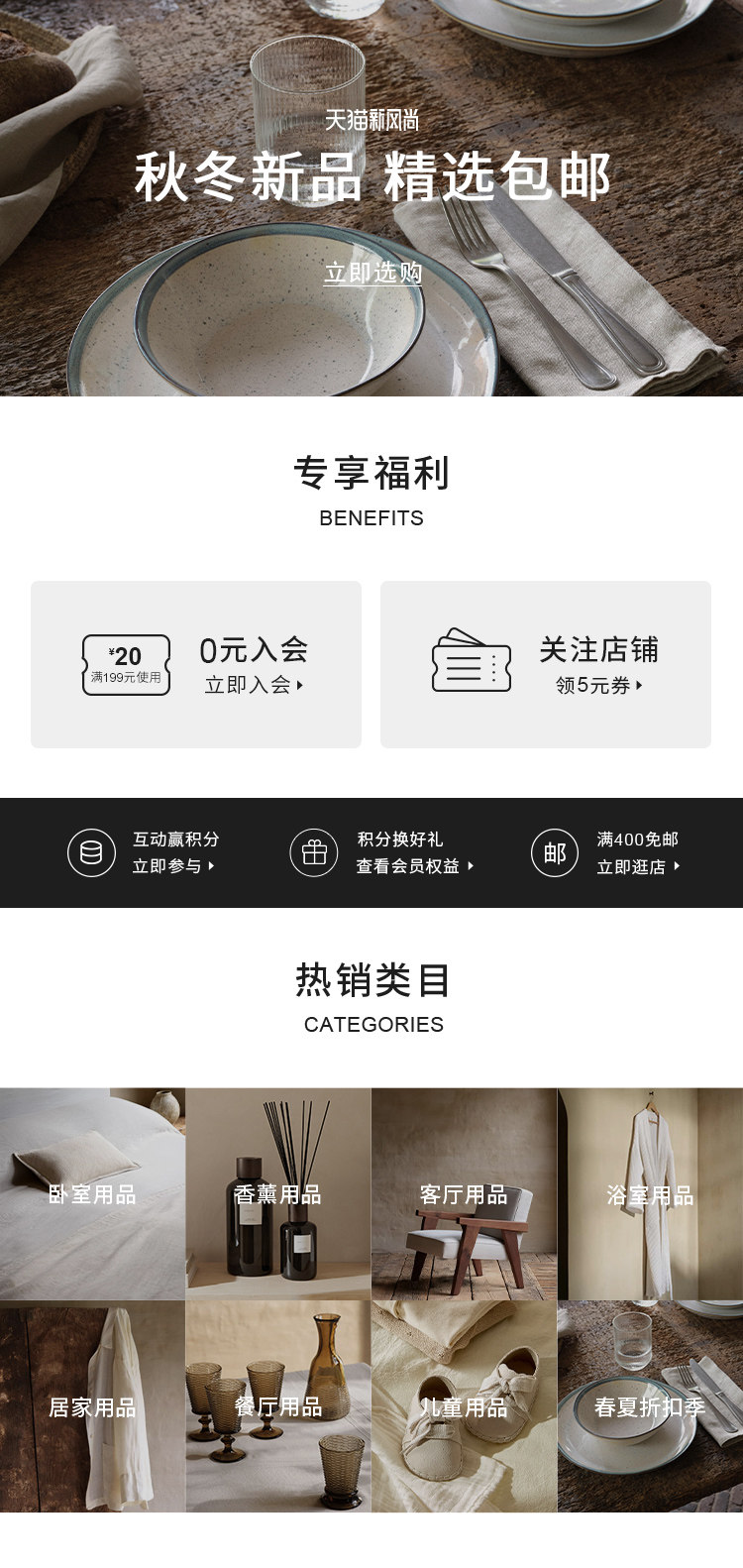Browse the 儿童用品 category

click(464, 1406)
